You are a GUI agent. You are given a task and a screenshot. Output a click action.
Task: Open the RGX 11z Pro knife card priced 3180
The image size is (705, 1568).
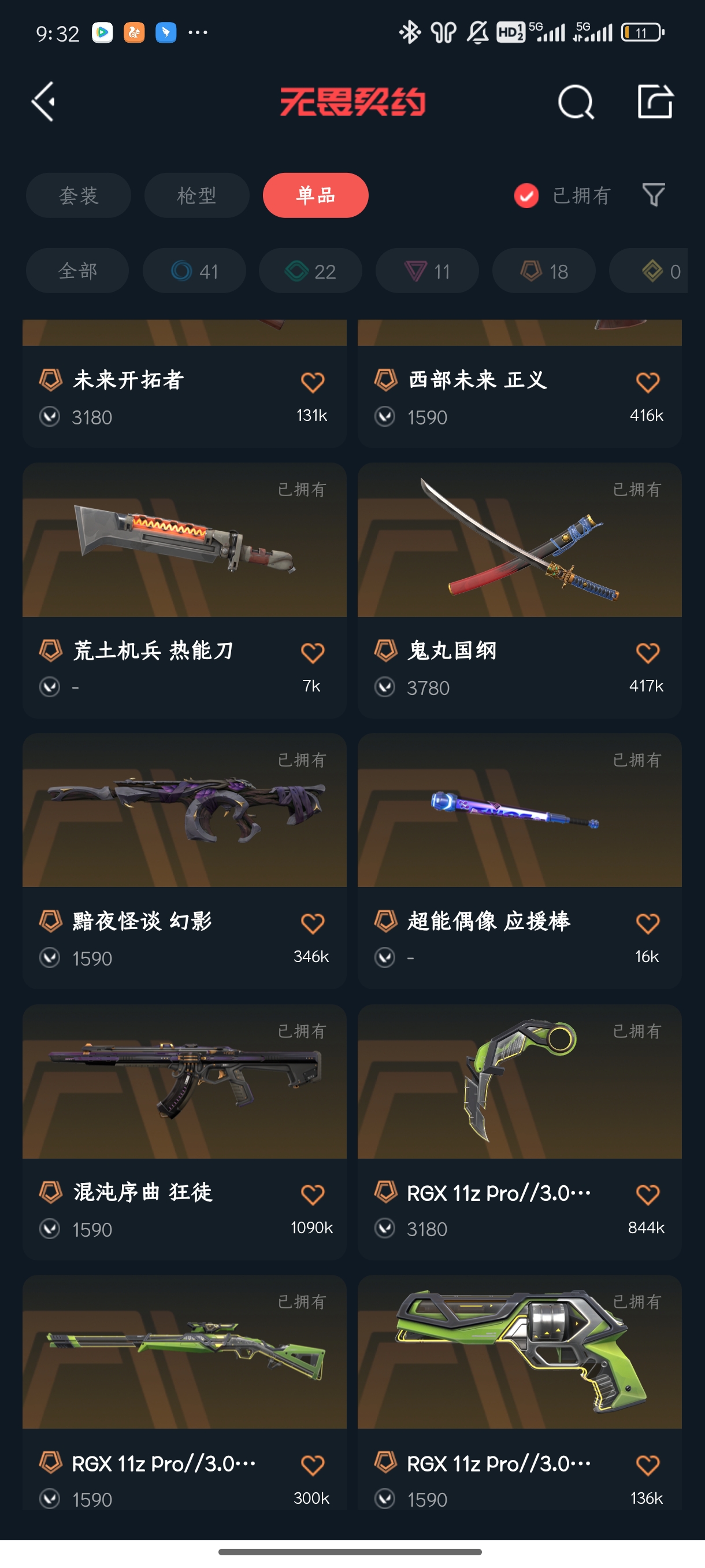point(519,1083)
